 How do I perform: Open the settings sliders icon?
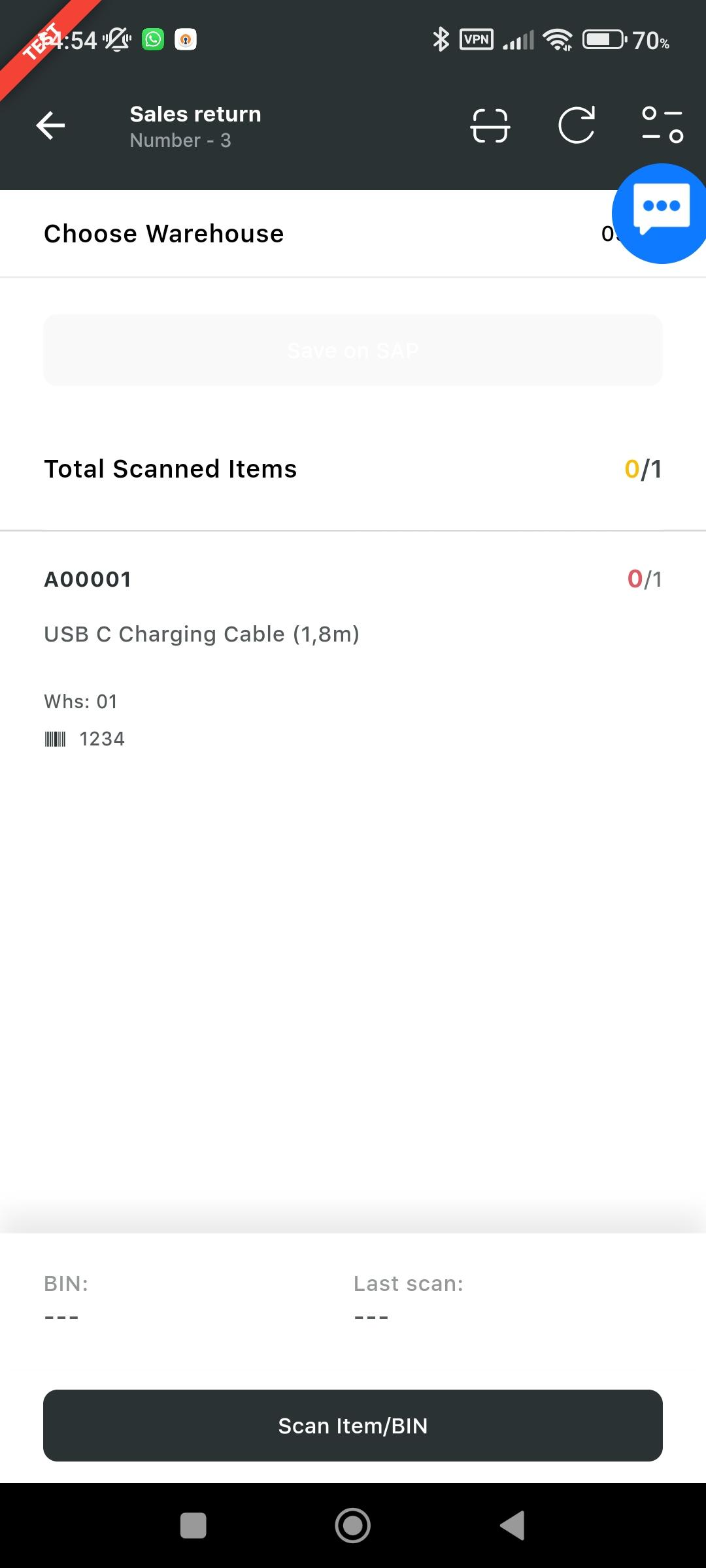point(662,125)
